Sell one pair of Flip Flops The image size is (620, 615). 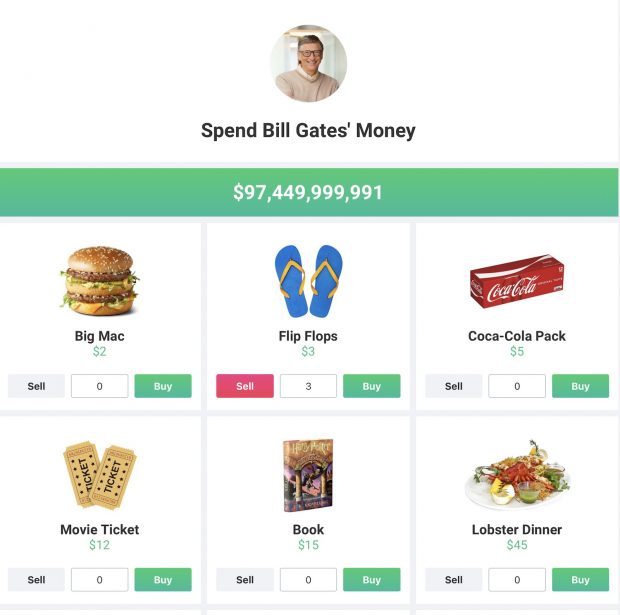[245, 386]
